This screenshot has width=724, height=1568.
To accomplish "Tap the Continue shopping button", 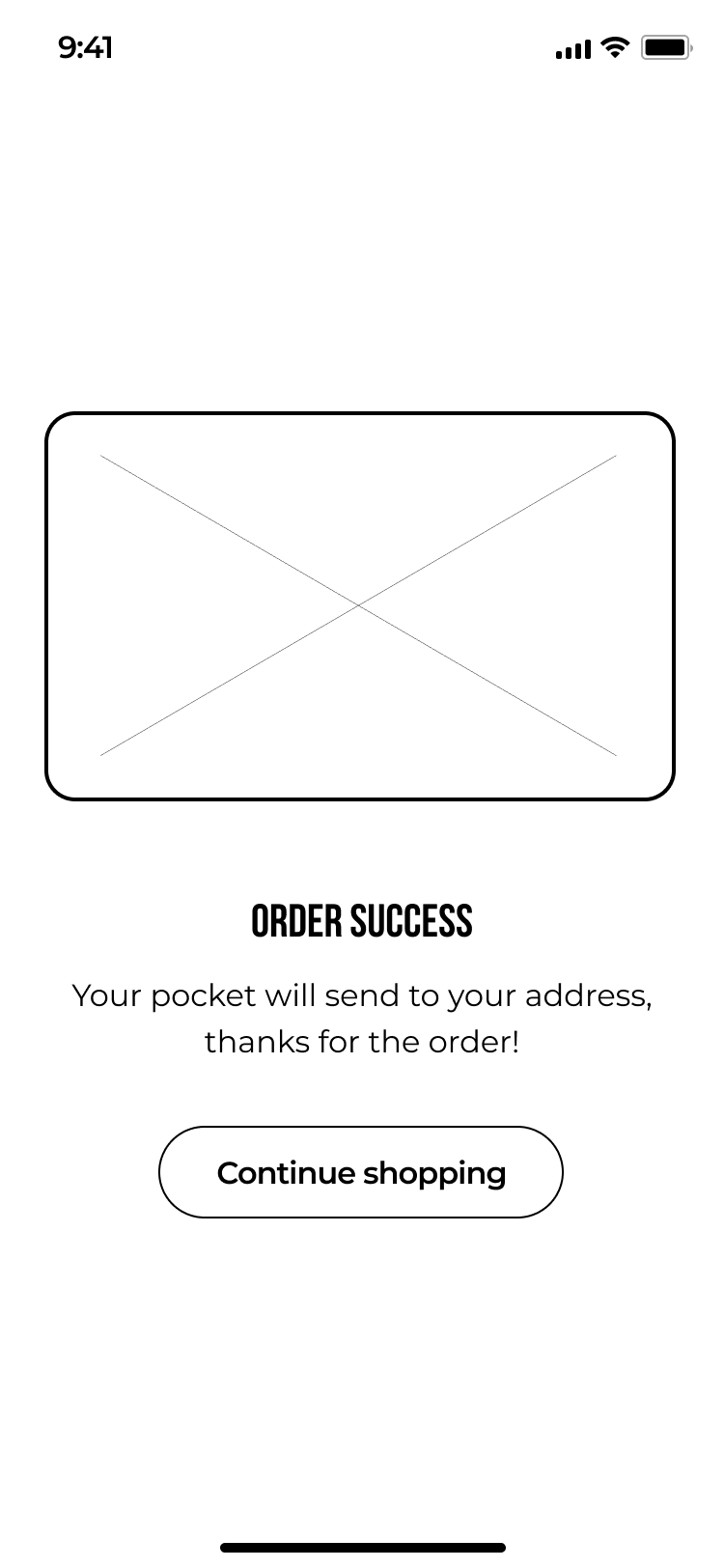I will pyautogui.click(x=361, y=1172).
